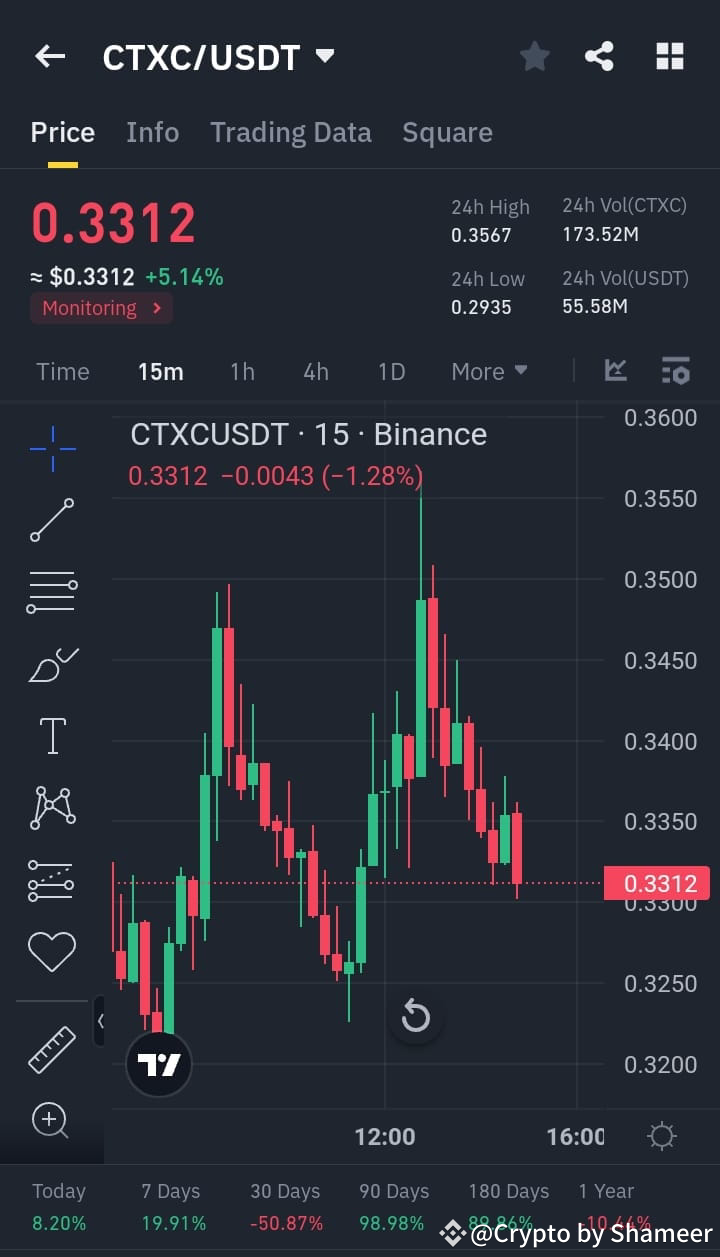Open the Monitoring tag details
Viewport: 720px width, 1257px height.
tap(100, 308)
